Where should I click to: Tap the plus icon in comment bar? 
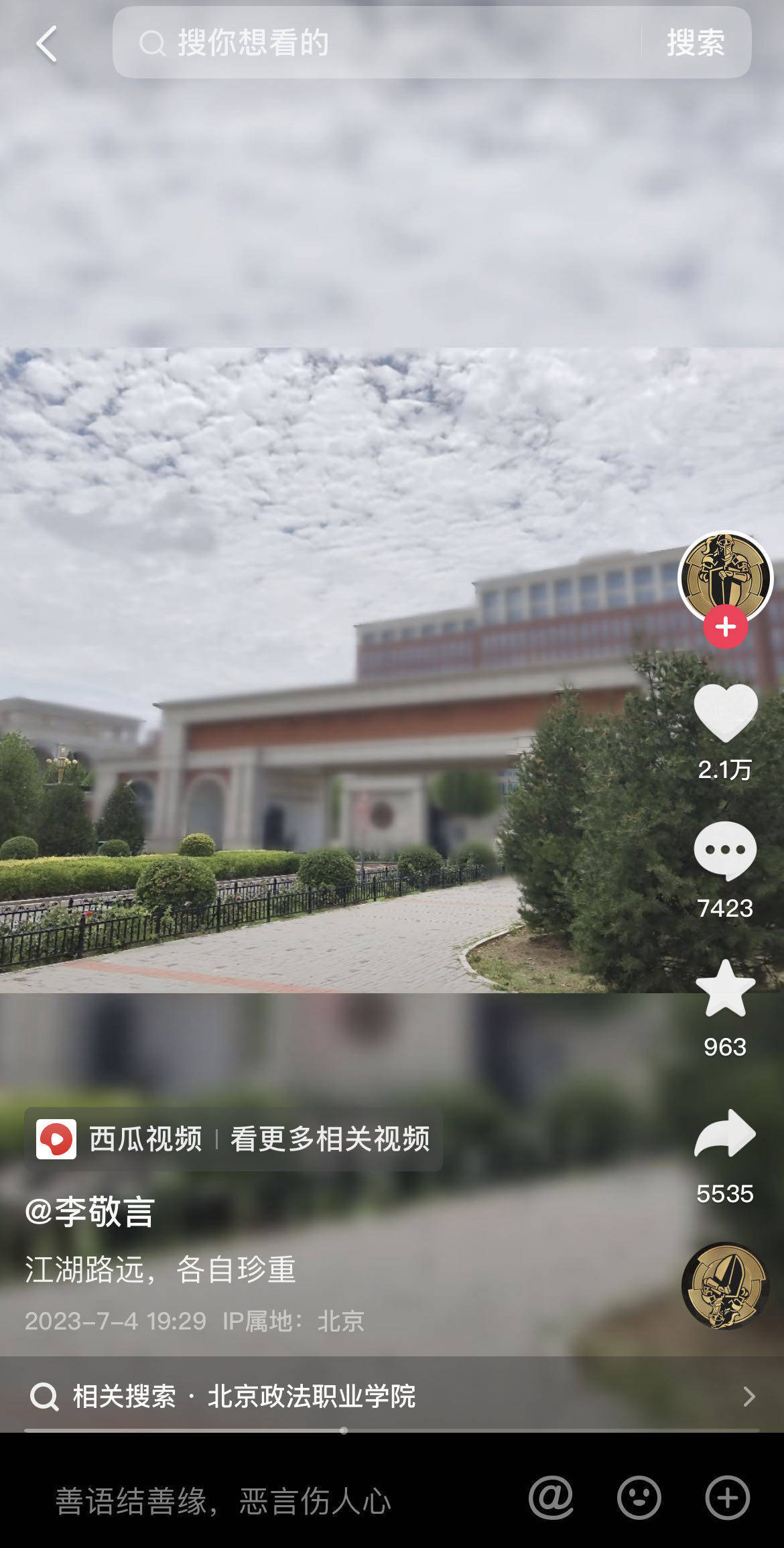[x=727, y=1497]
